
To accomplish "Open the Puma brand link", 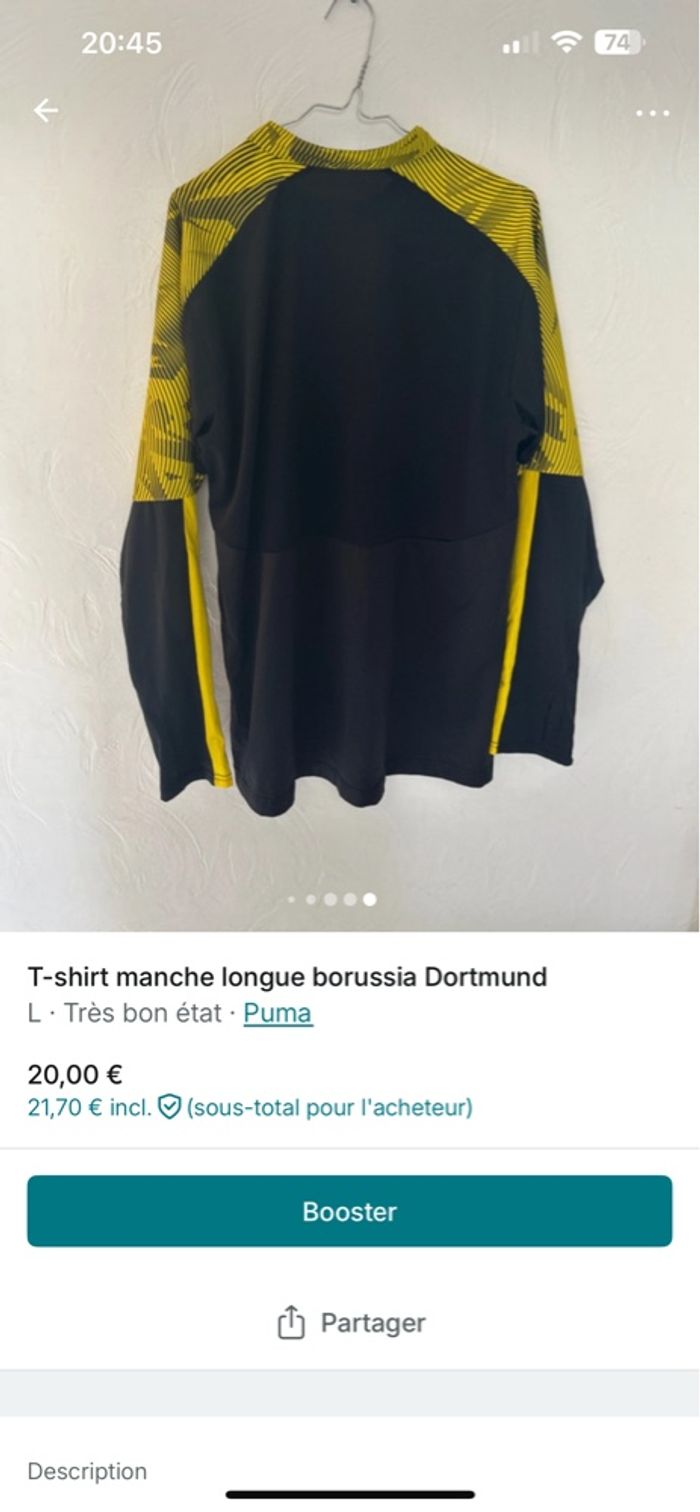I will click(277, 1013).
